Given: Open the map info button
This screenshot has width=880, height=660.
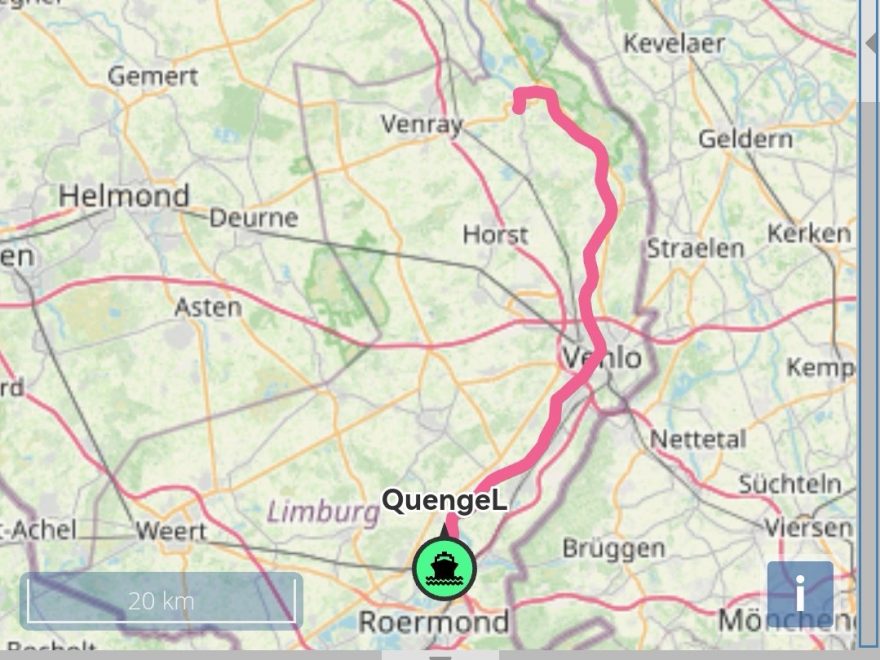Looking at the screenshot, I should [x=800, y=593].
